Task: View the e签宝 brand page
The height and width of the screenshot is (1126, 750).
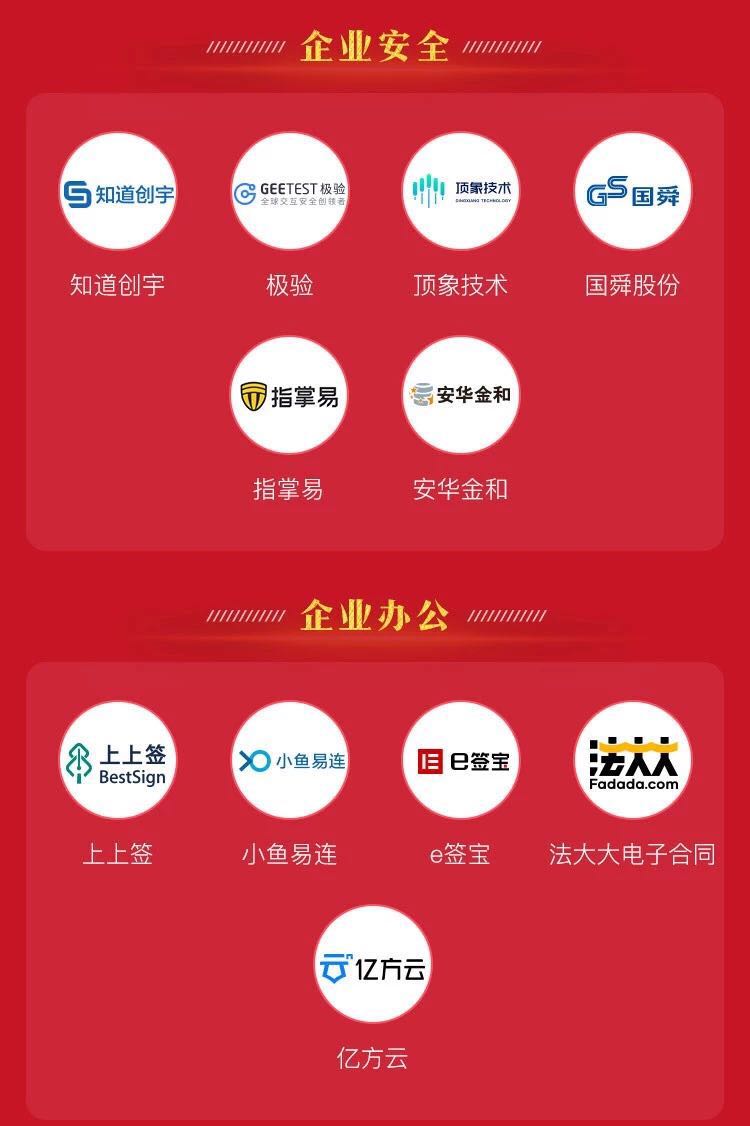Action: (x=461, y=761)
